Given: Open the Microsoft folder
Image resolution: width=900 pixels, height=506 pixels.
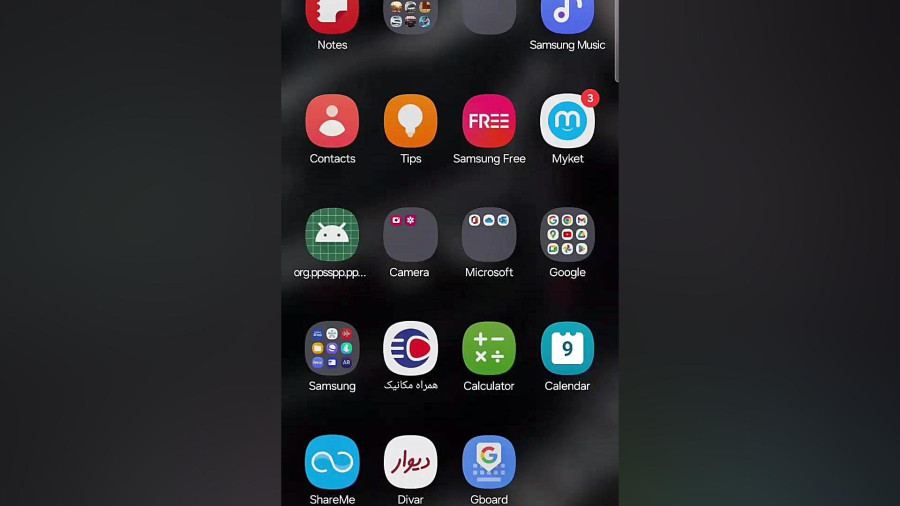Looking at the screenshot, I should coord(489,235).
